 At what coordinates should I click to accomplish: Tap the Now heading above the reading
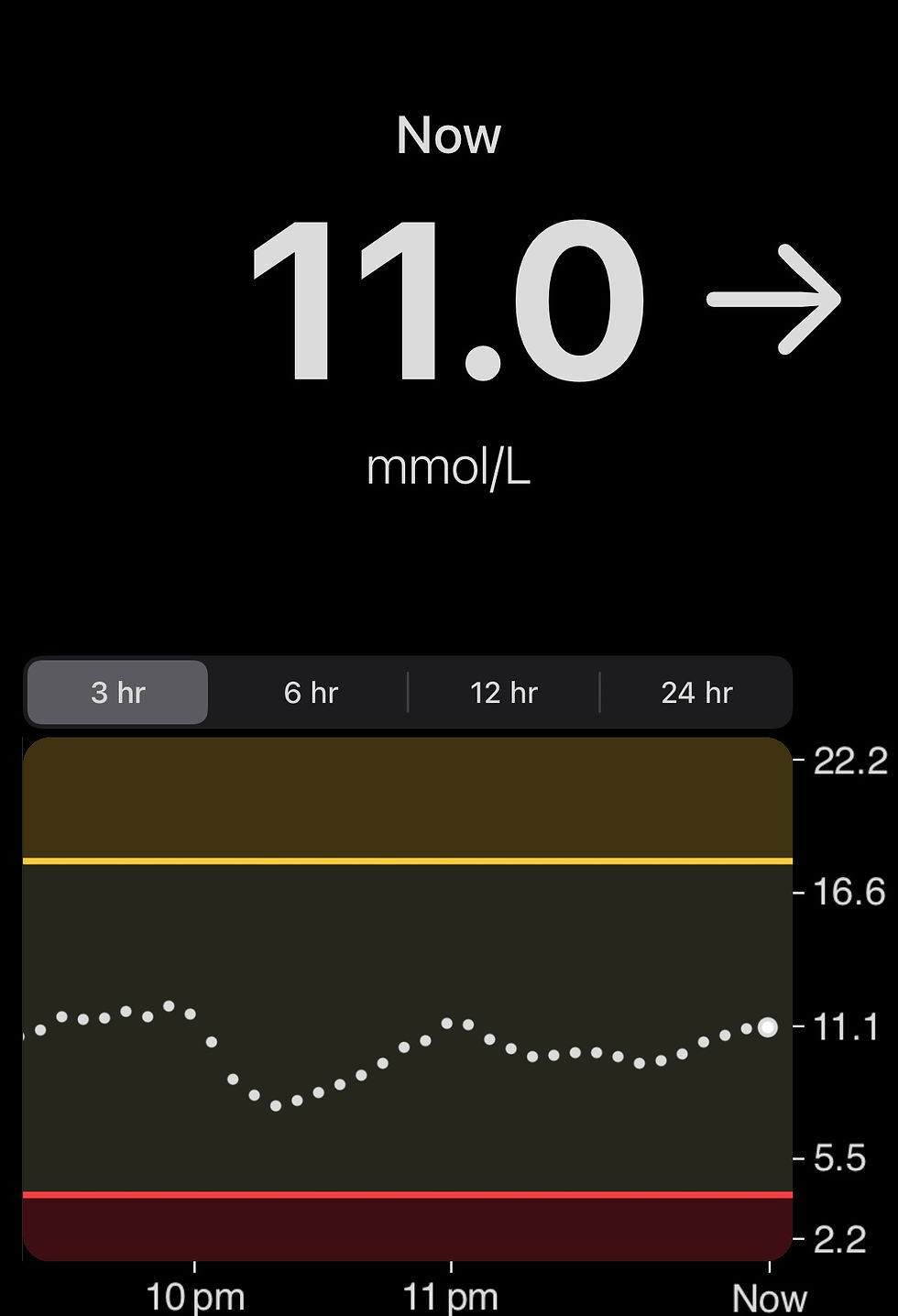(448, 135)
